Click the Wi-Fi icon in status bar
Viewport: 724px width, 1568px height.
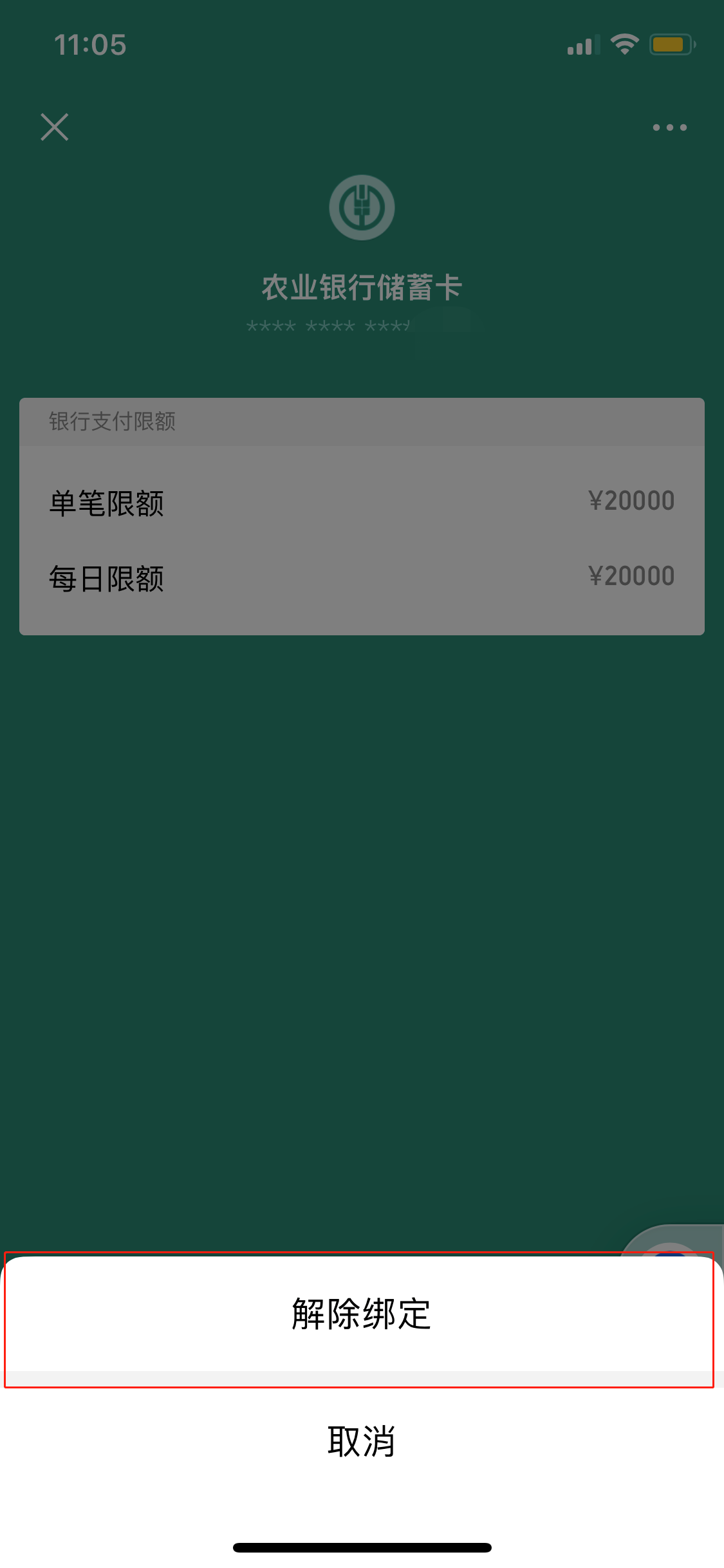click(622, 44)
